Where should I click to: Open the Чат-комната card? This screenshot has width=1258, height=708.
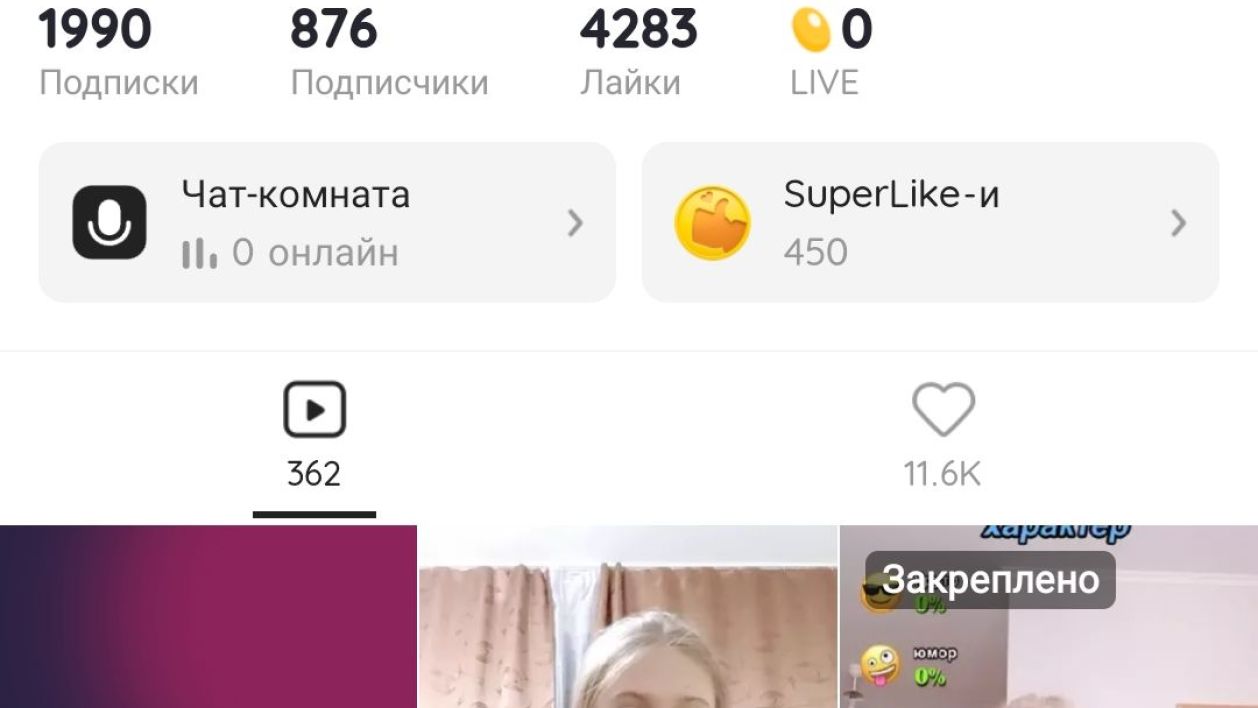(327, 222)
